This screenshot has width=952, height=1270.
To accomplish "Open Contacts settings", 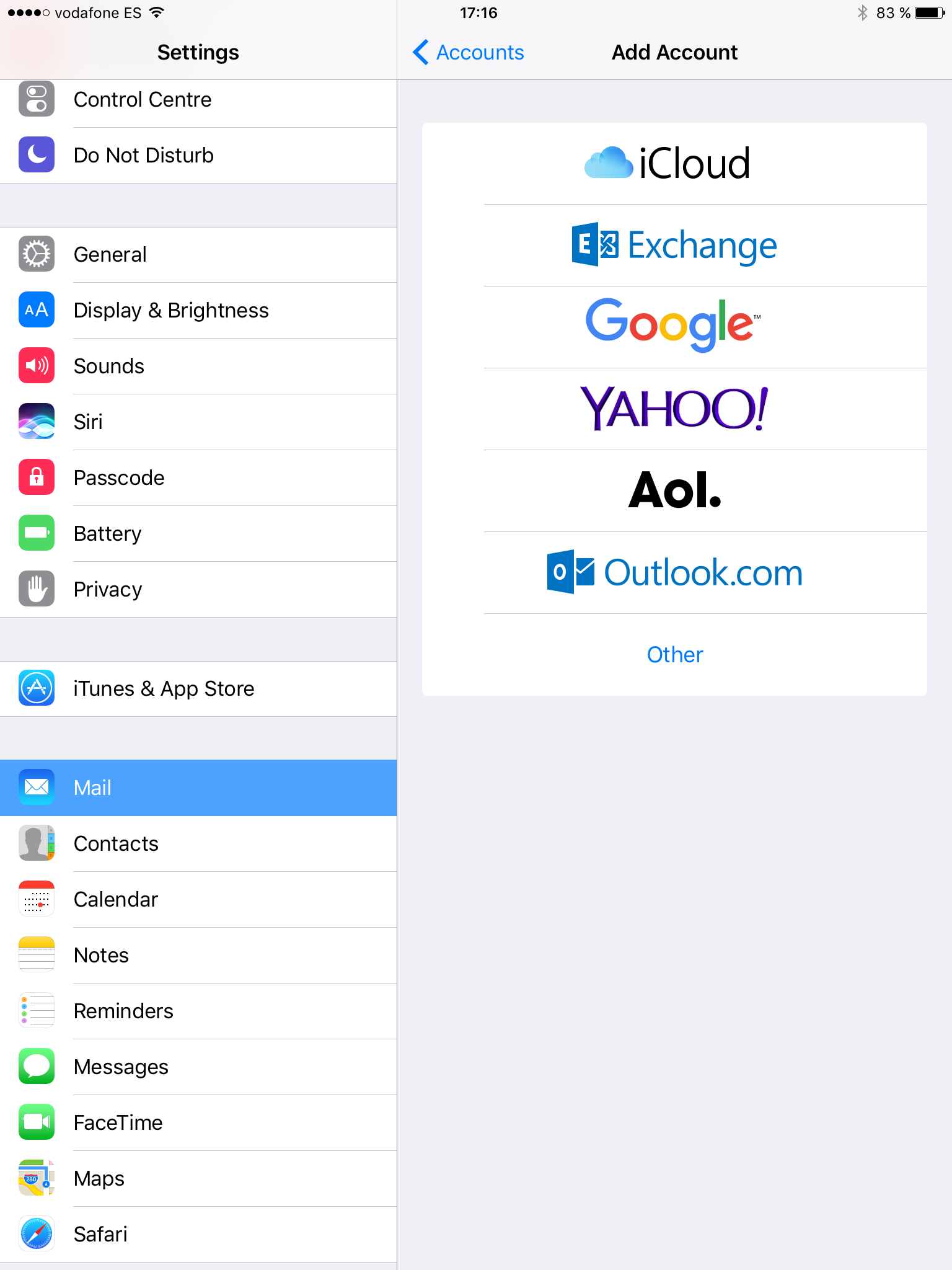I will (198, 843).
